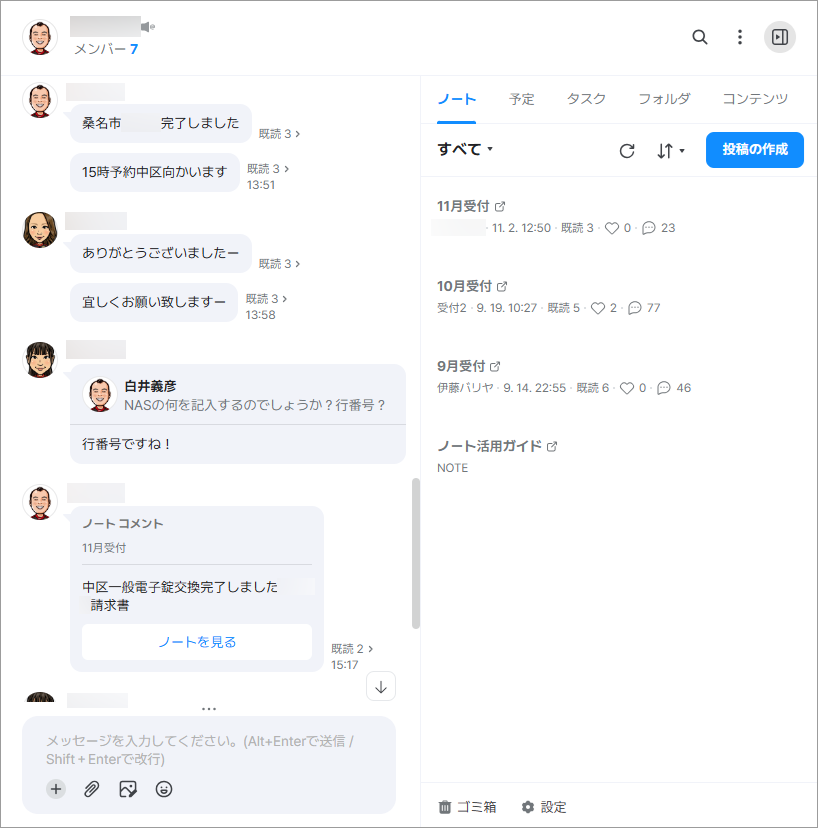Focus the message input field
The height and width of the screenshot is (828, 818).
208,749
